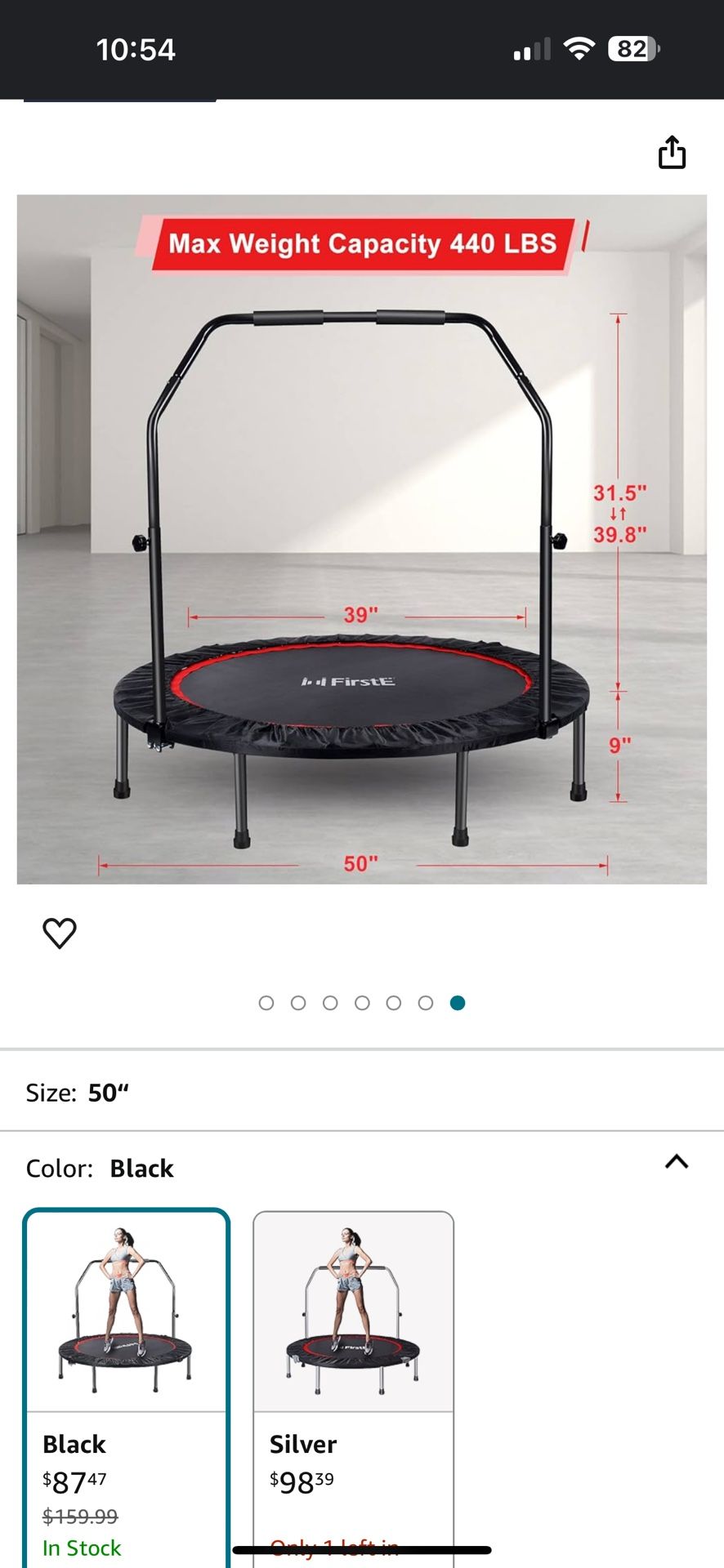724x1568 pixels.
Task: Collapse the Color section chevron
Action: pyautogui.click(x=677, y=1162)
